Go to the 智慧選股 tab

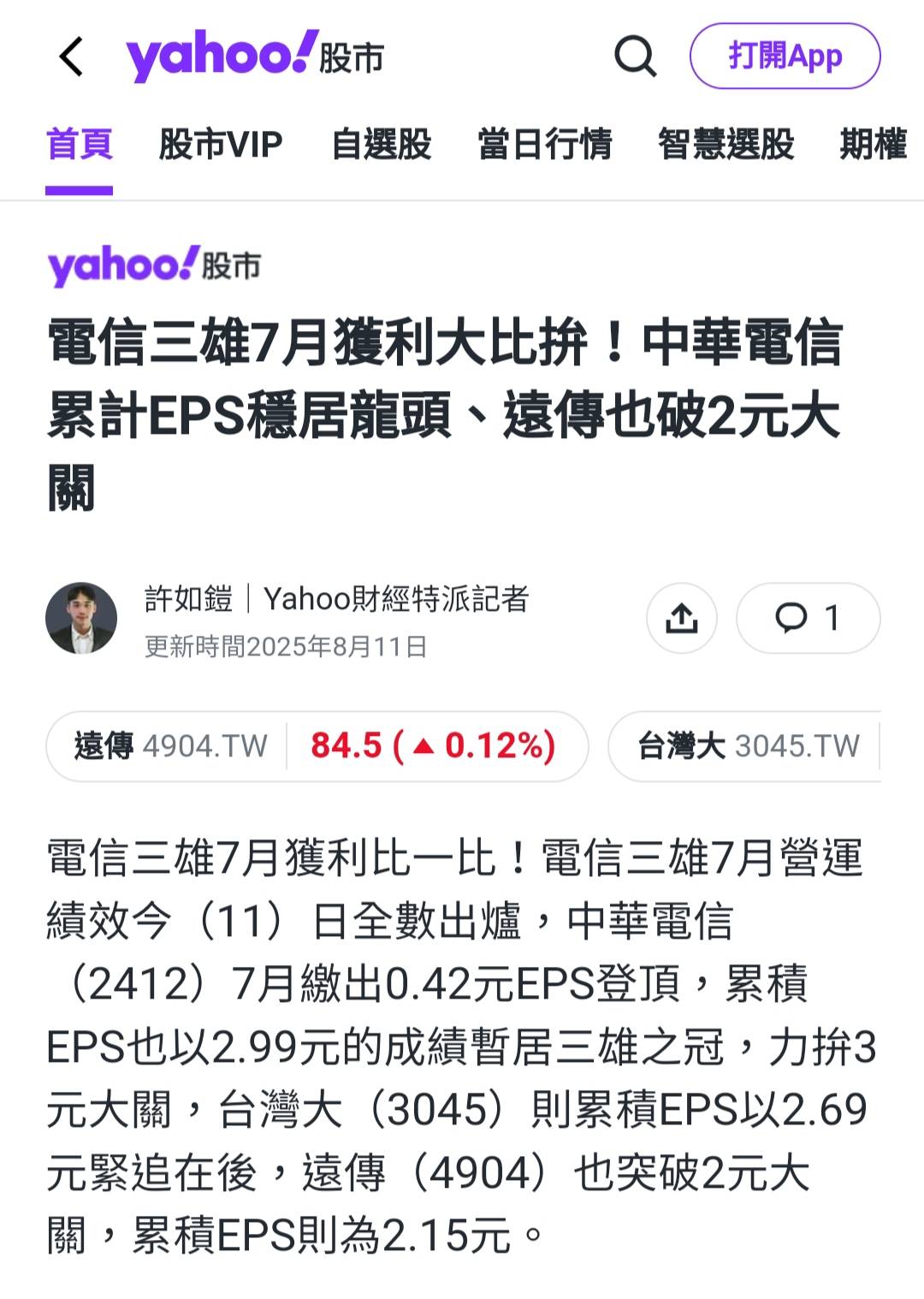pyautogui.click(x=726, y=144)
